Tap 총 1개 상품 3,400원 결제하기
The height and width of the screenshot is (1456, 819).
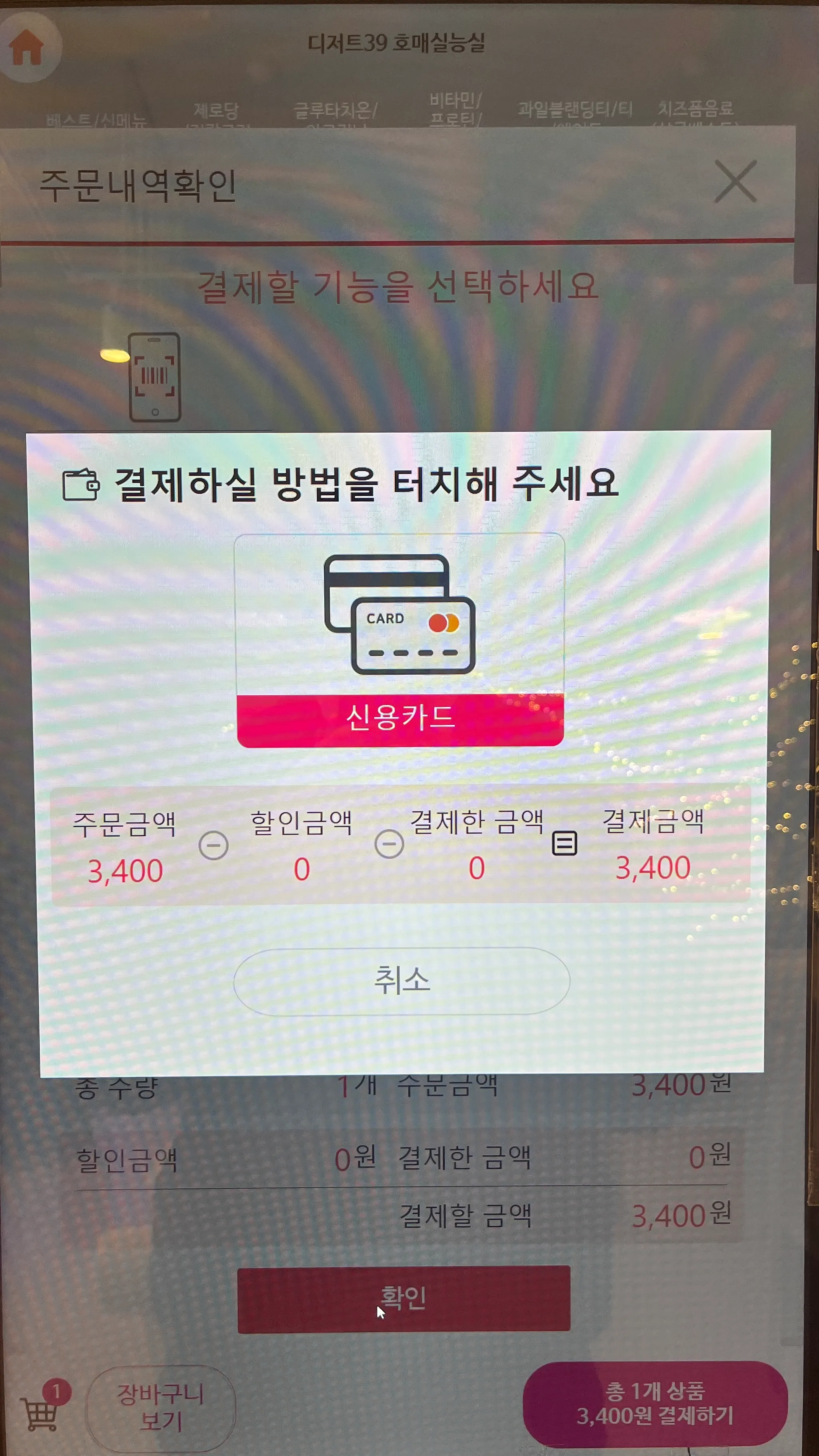(x=655, y=1404)
